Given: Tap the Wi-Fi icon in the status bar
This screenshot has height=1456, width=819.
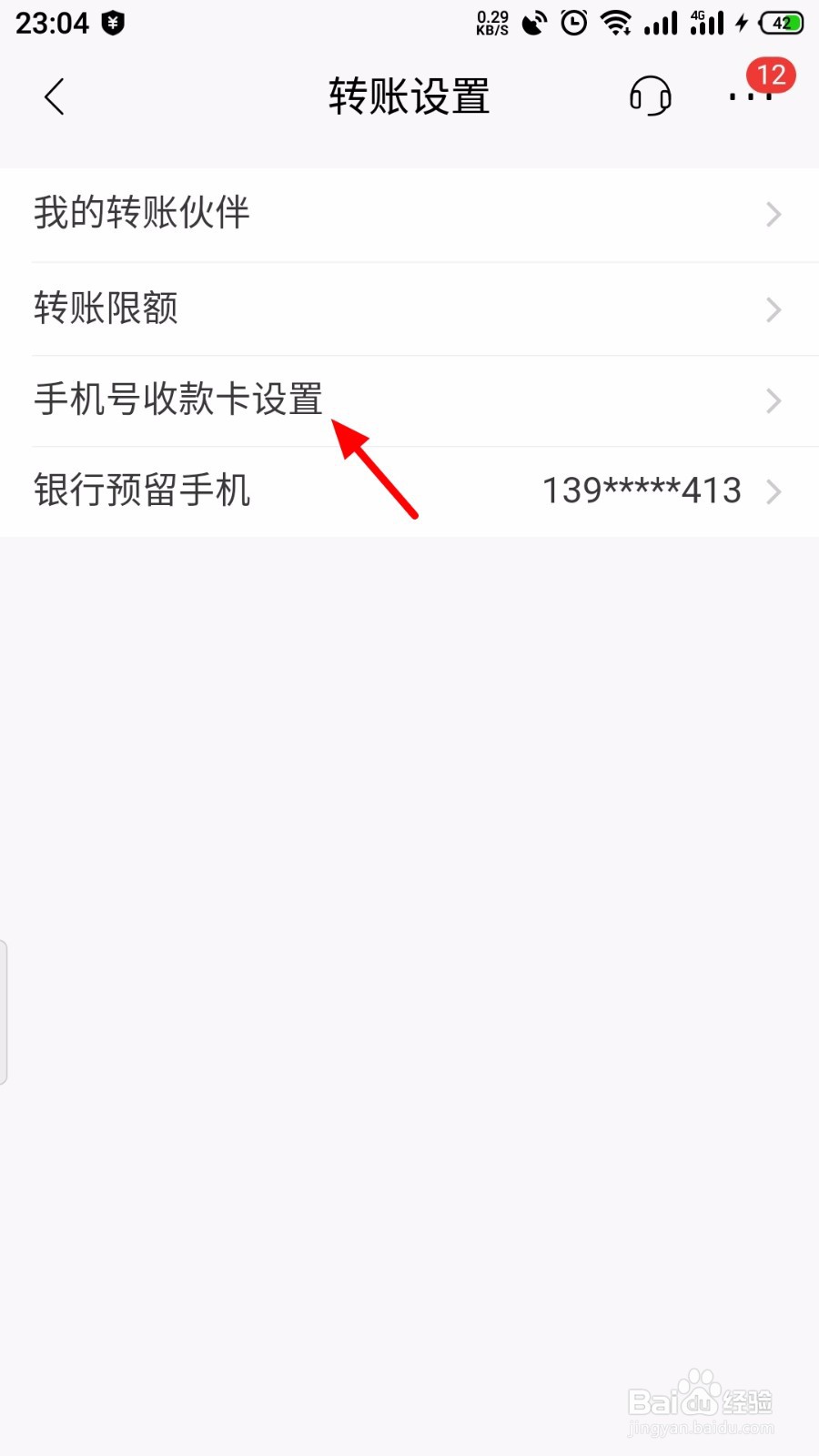Looking at the screenshot, I should point(617,22).
